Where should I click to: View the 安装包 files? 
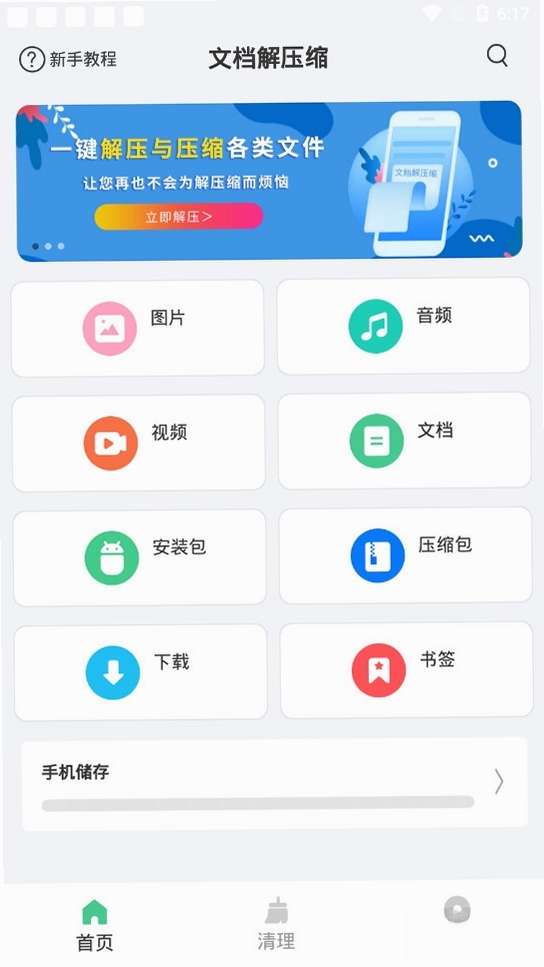pyautogui.click(x=139, y=558)
